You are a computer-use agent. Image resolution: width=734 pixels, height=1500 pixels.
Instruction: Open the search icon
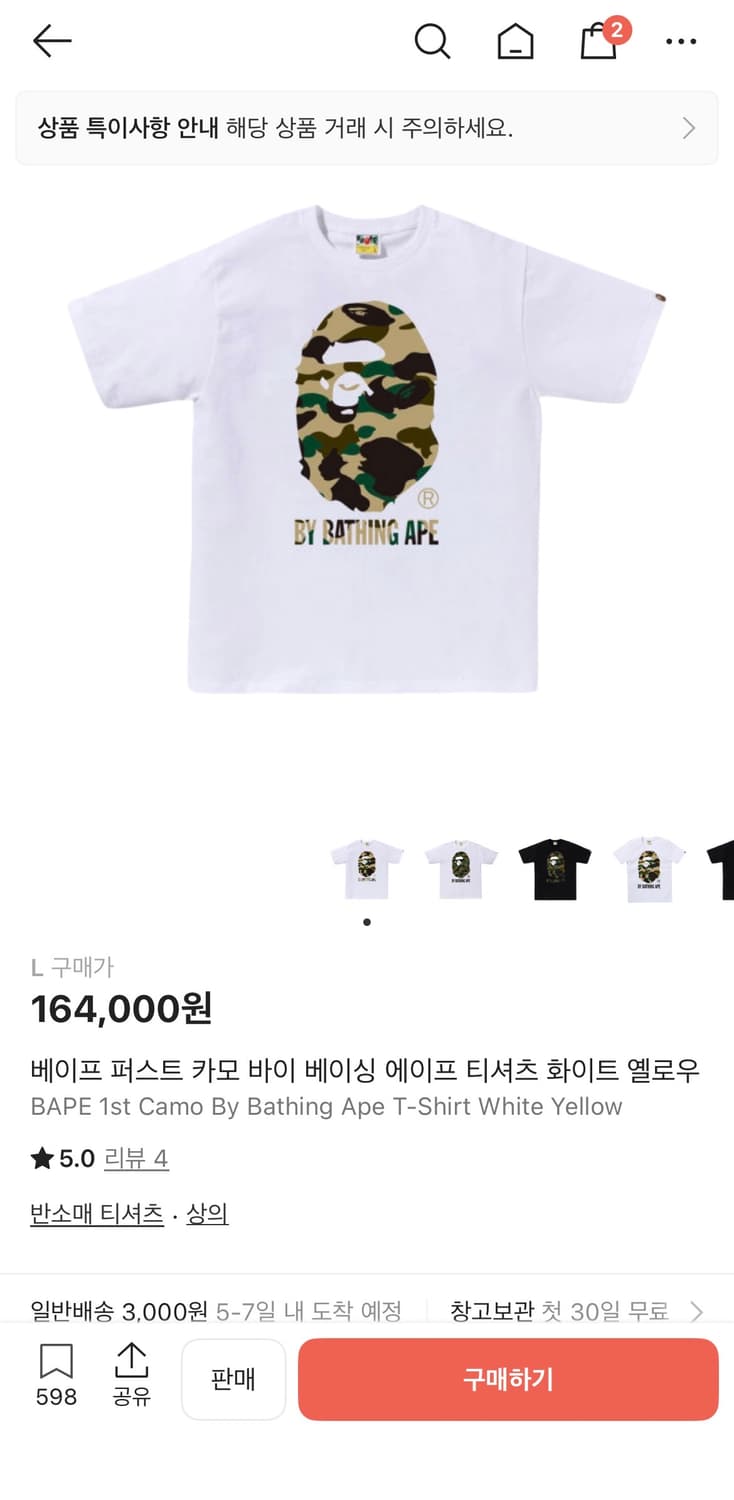432,41
